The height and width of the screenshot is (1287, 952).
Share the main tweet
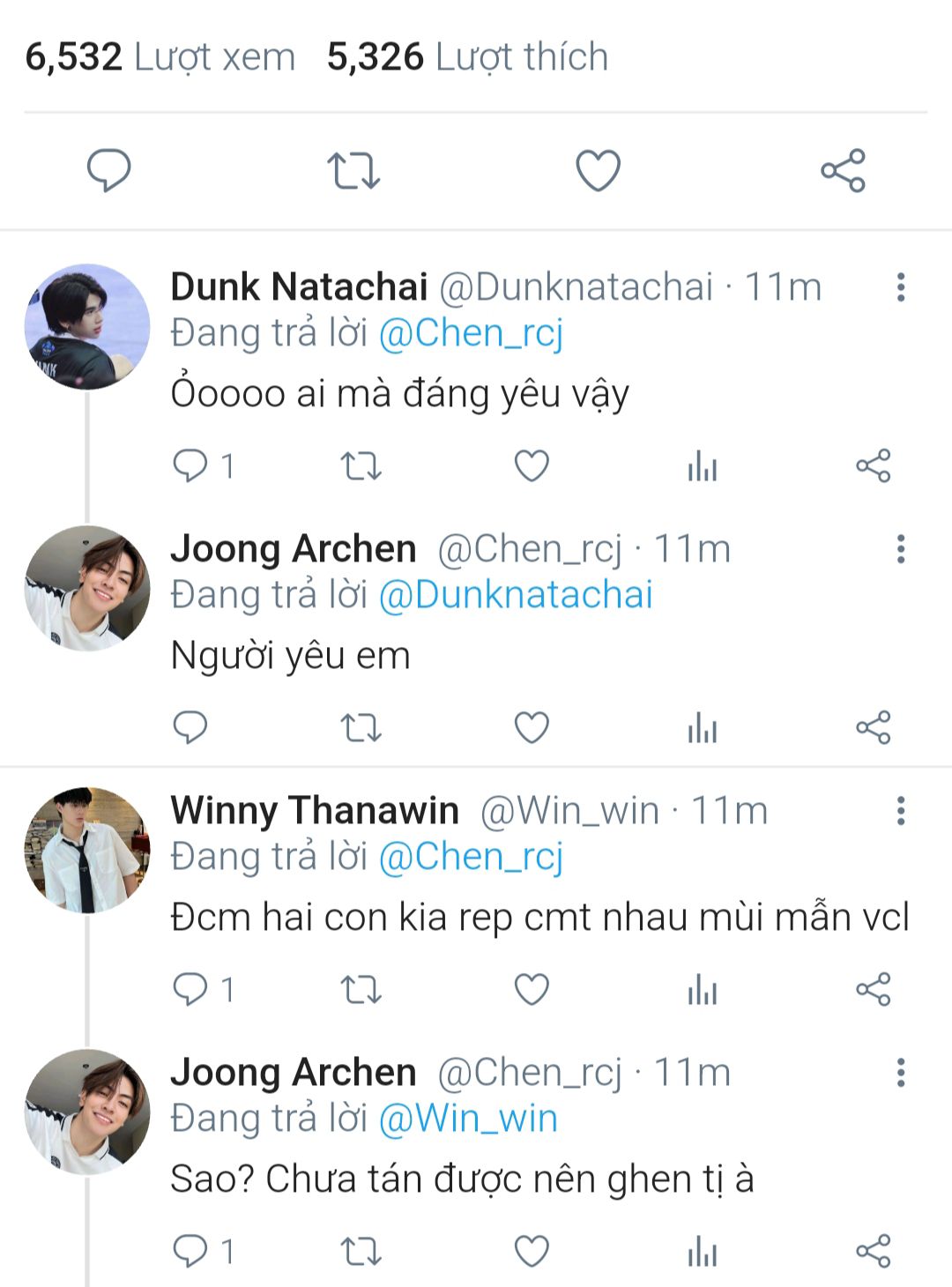click(x=843, y=170)
